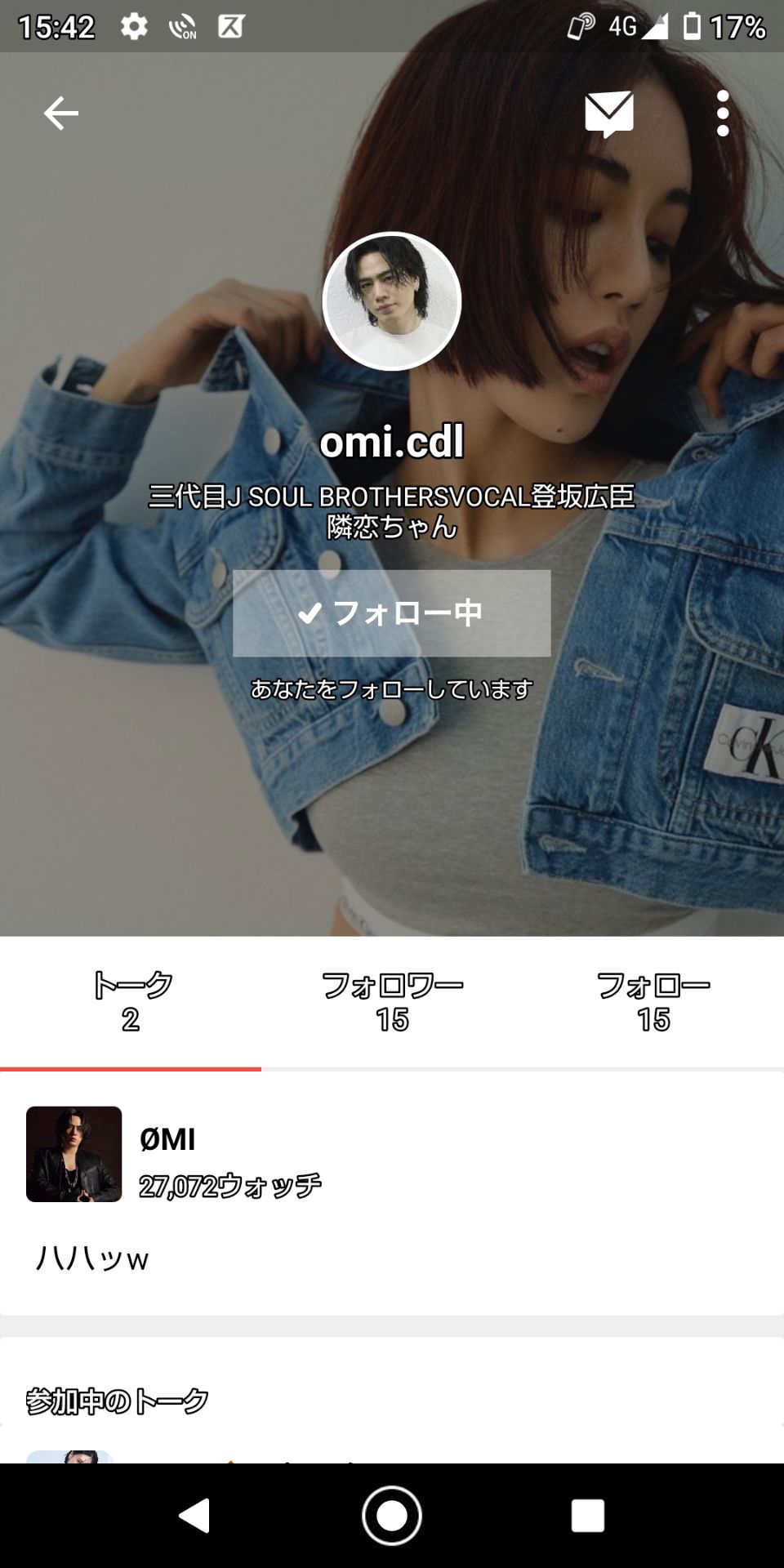Switch to the フォロワー tab
The width and height of the screenshot is (784, 1568).
pos(392,1002)
